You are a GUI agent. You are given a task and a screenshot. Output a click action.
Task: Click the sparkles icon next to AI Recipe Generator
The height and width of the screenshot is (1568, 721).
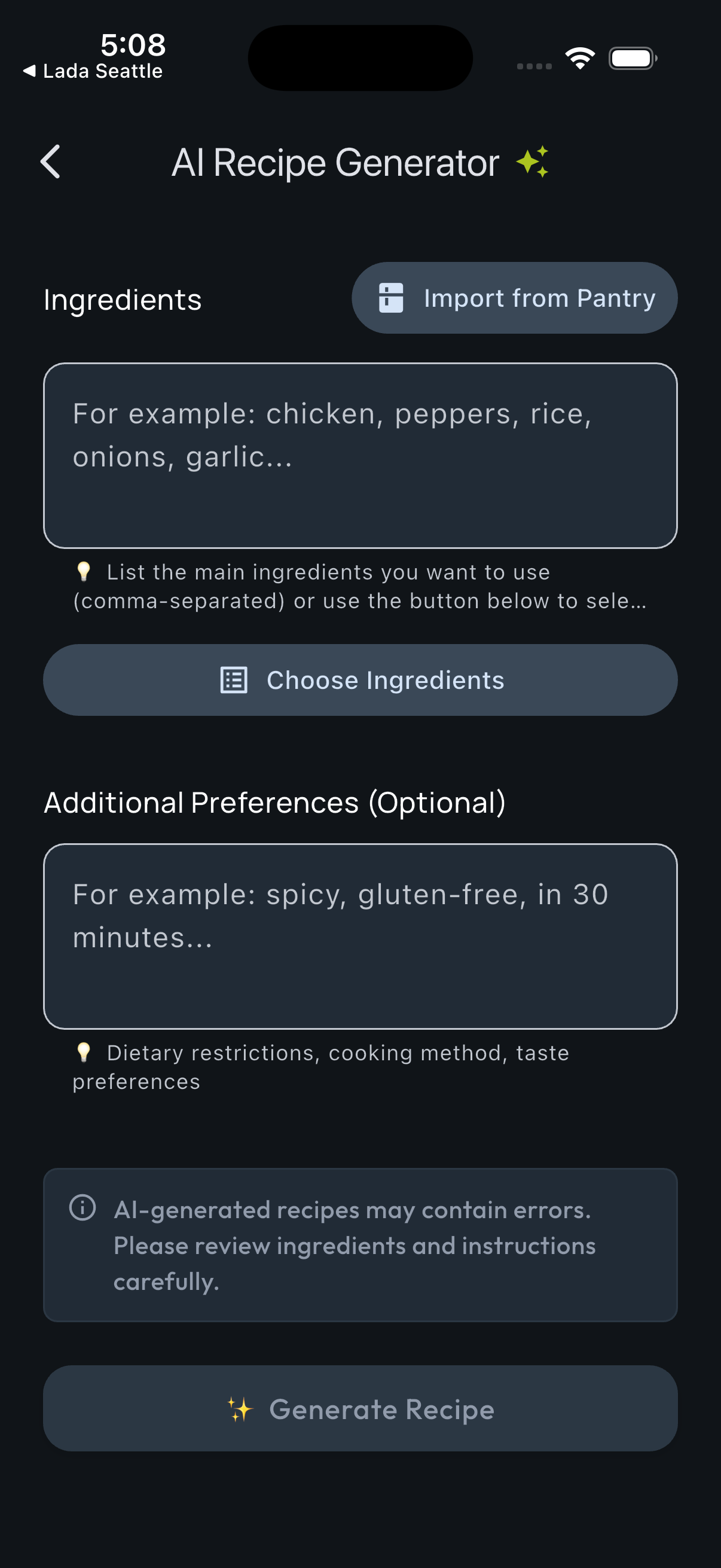click(531, 162)
